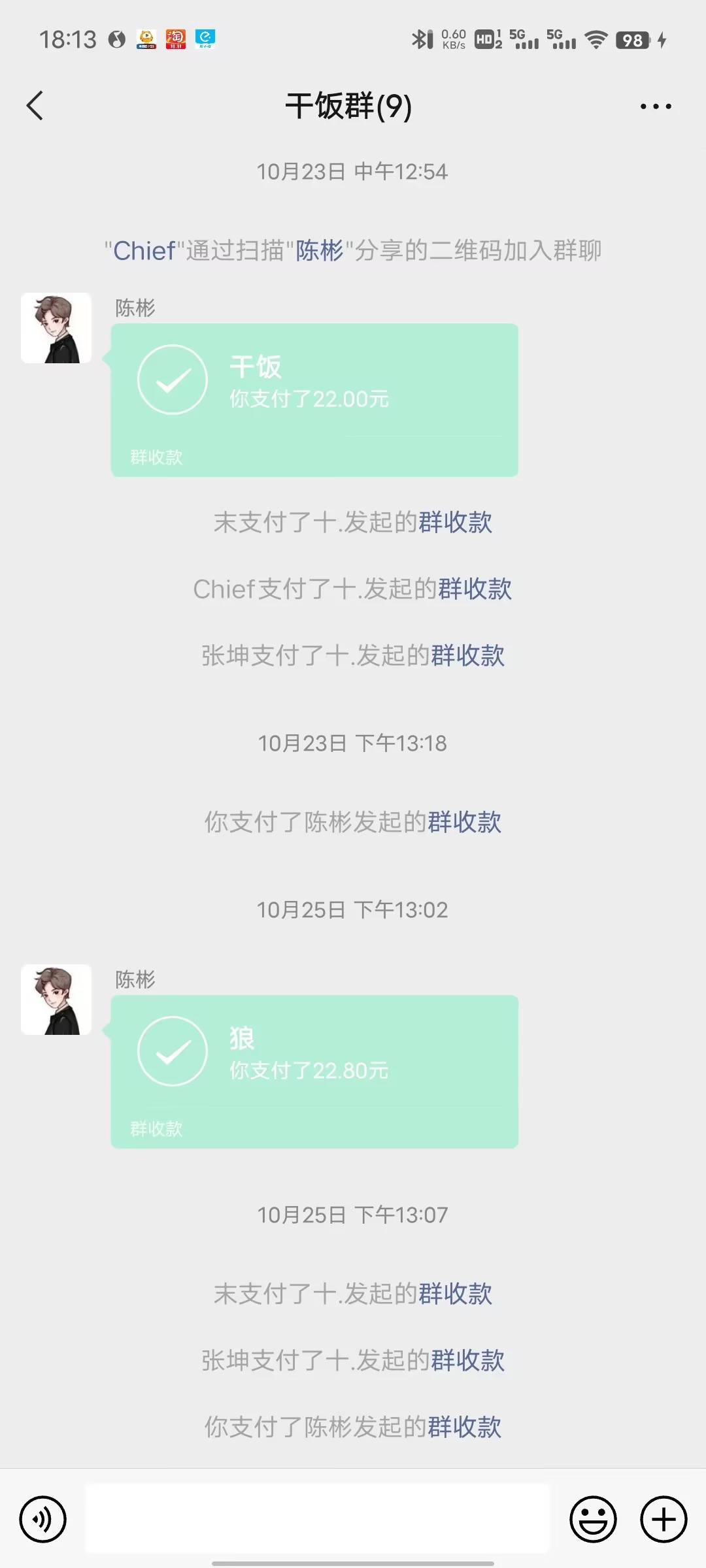Tap 陈彬's avatar above the 干饭 card
Image resolution: width=706 pixels, height=1568 pixels.
(x=56, y=328)
